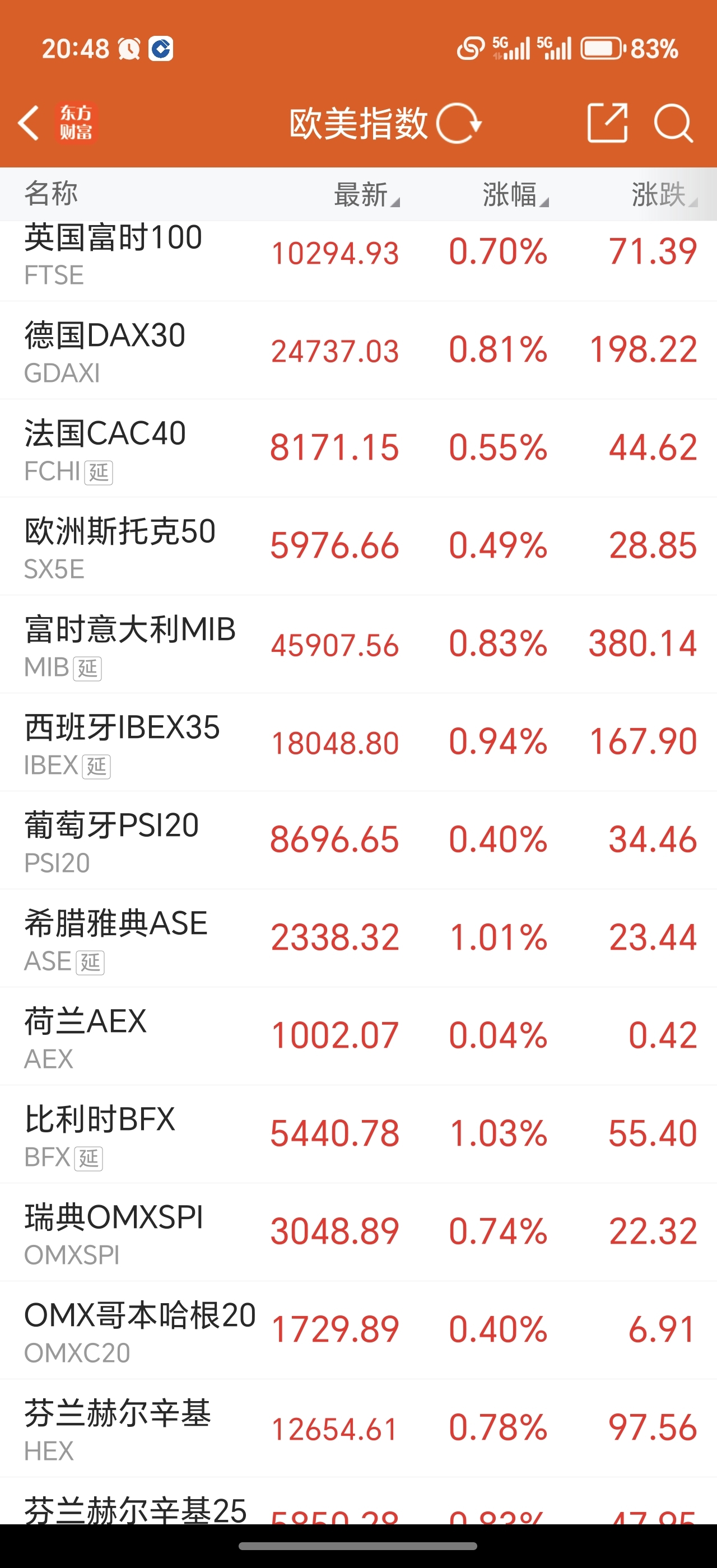Refresh the 欧美指数 quotes

click(459, 124)
